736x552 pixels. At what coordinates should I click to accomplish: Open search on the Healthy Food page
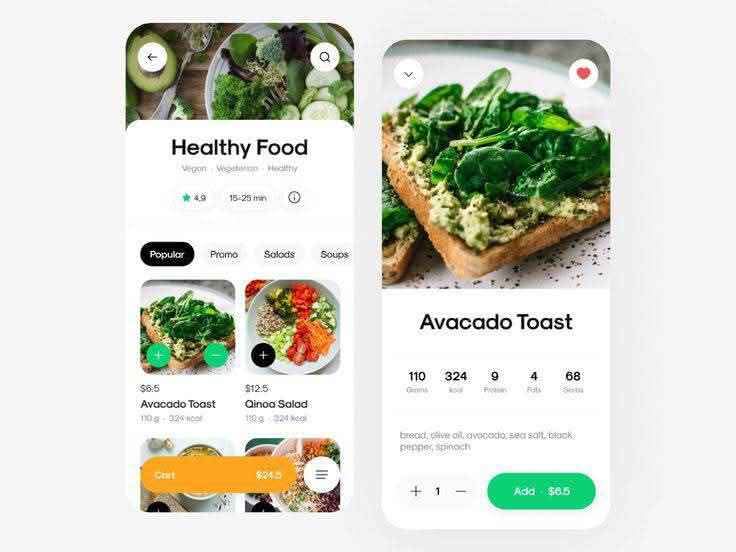[x=324, y=57]
